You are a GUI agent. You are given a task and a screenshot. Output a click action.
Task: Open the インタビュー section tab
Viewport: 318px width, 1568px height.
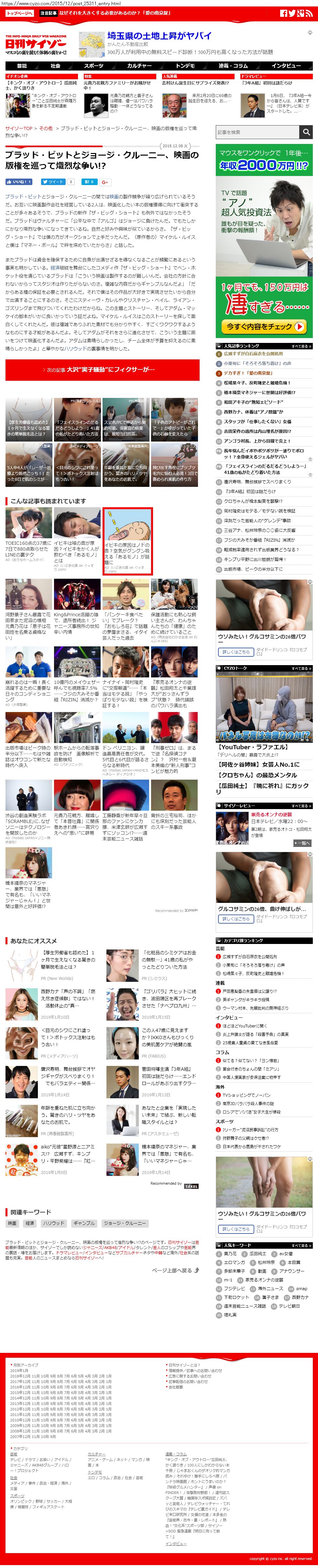(x=286, y=66)
